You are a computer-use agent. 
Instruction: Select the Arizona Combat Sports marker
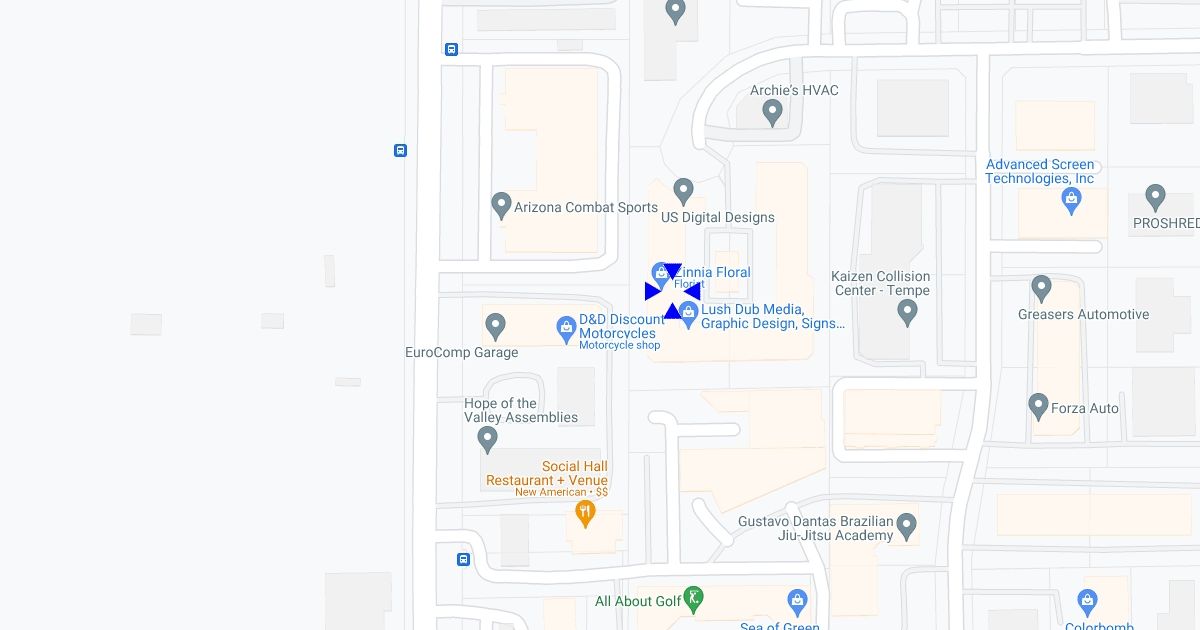coord(502,206)
